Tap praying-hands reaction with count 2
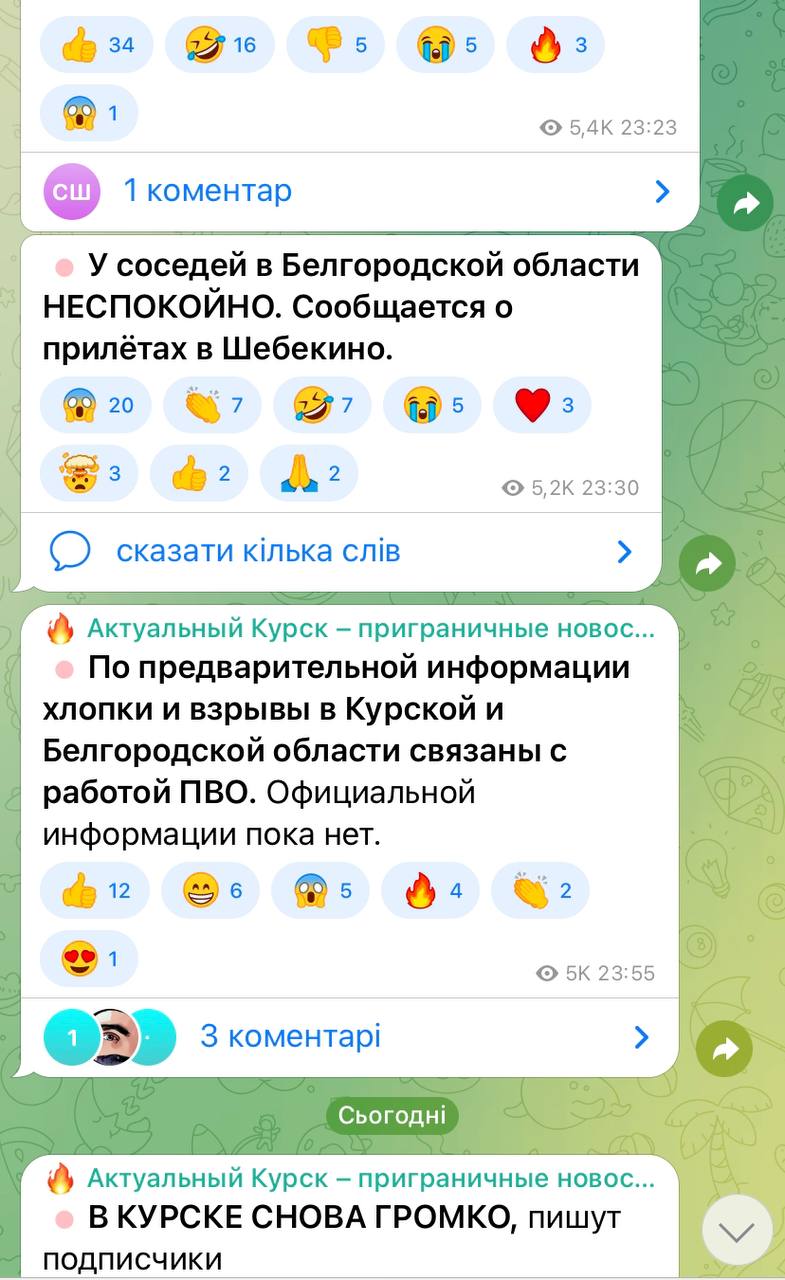The image size is (785, 1280). tap(308, 474)
